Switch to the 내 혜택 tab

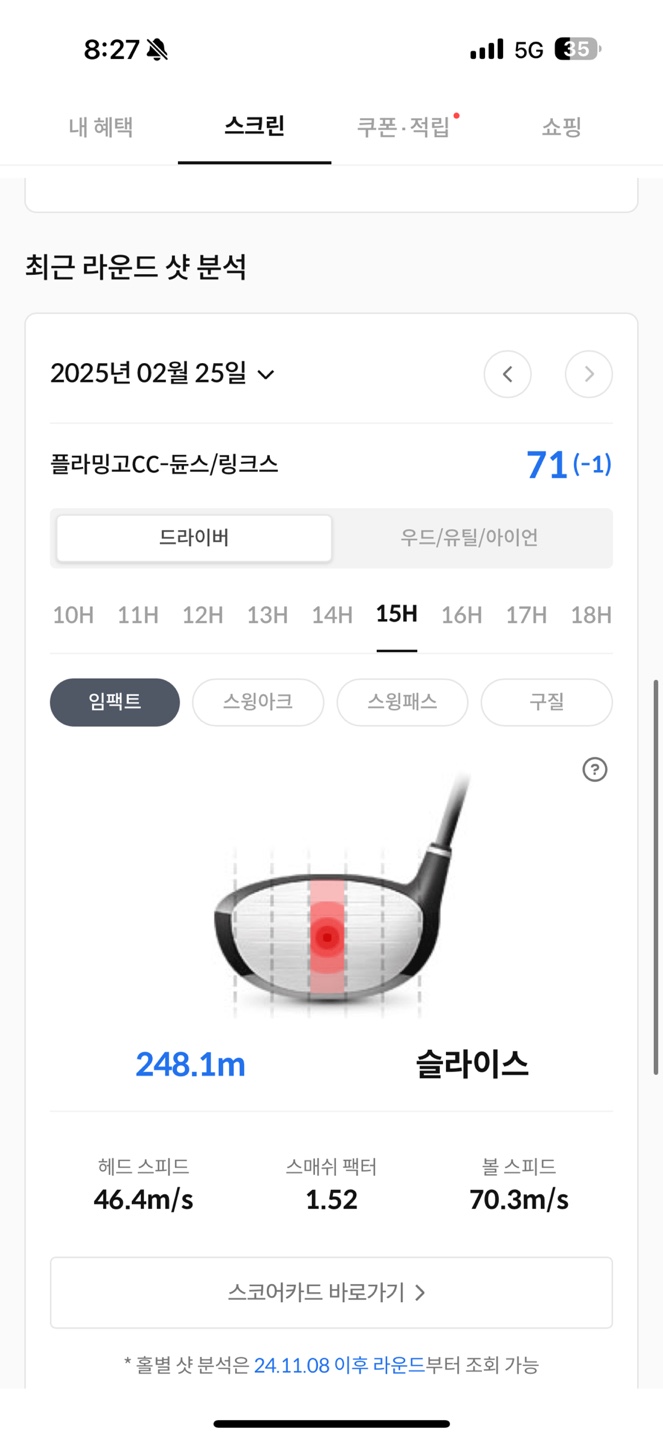101,128
